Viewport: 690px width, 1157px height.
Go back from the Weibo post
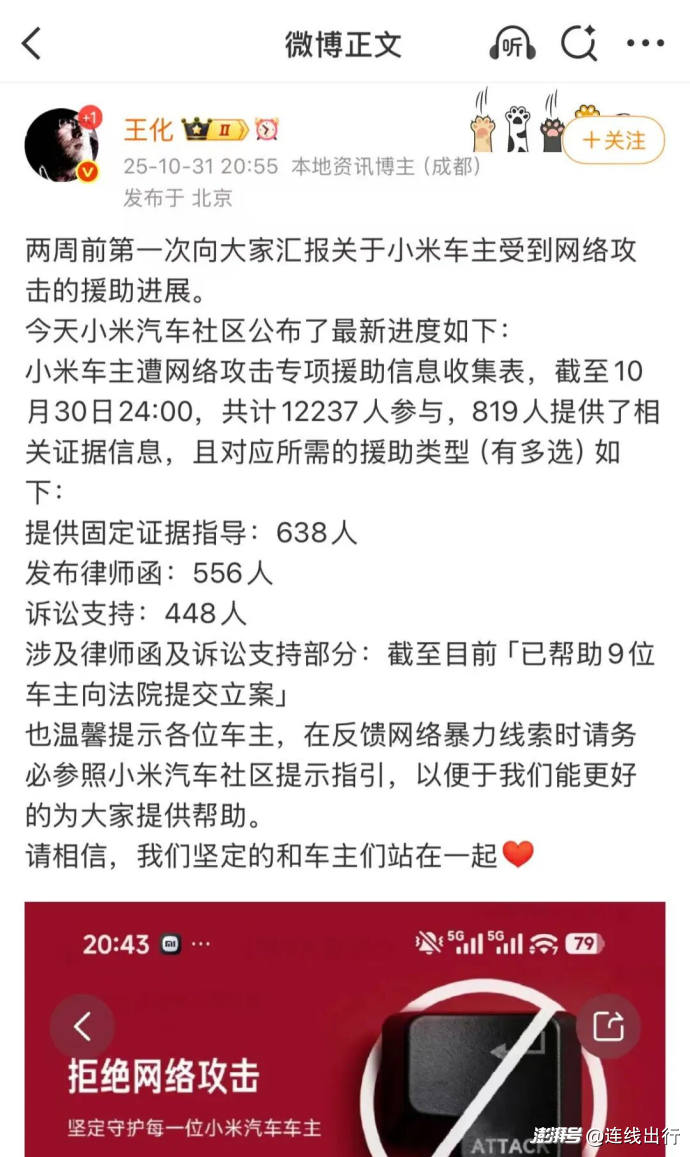coord(32,44)
